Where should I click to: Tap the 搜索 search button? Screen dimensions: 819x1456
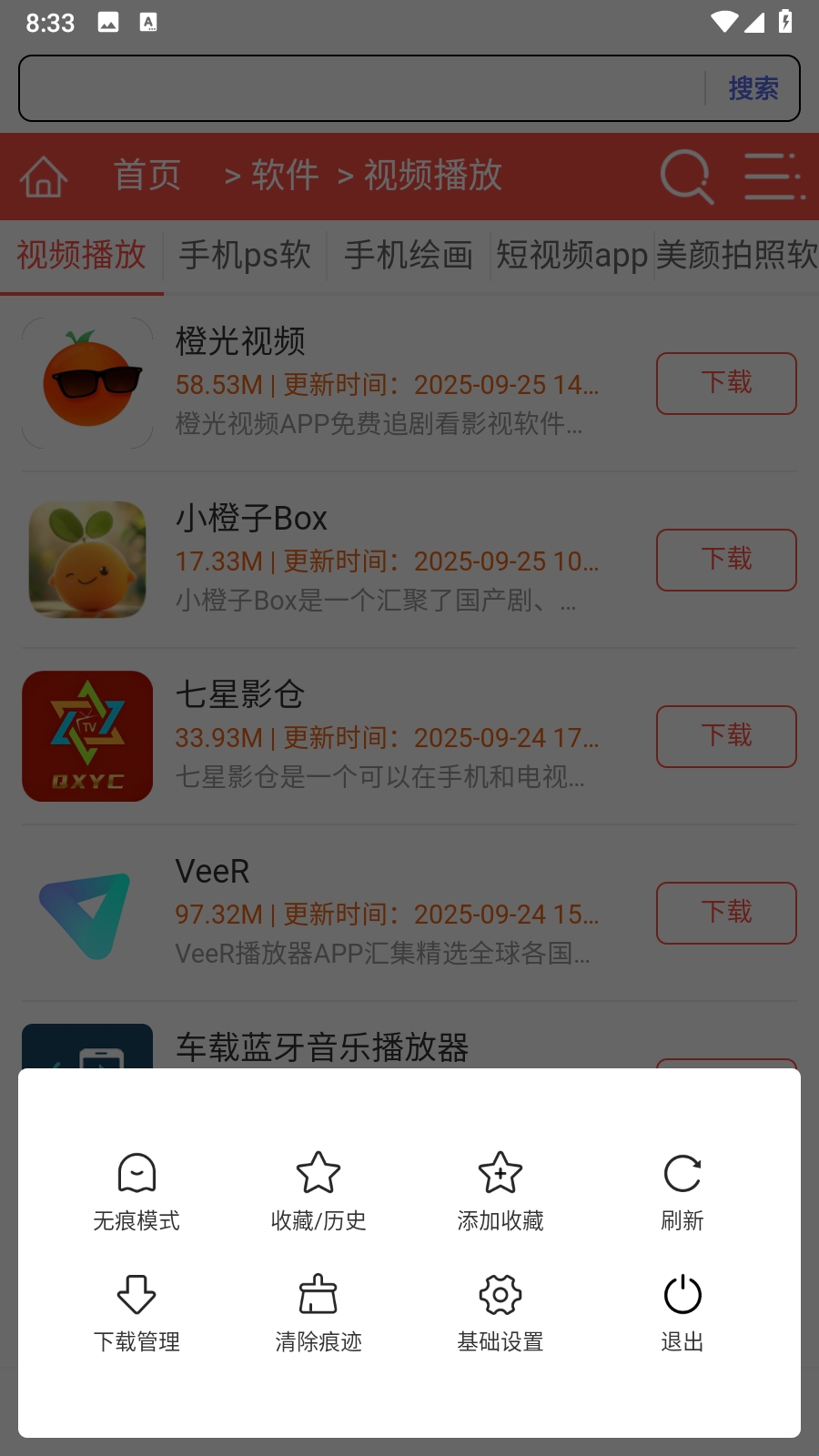pyautogui.click(x=753, y=88)
